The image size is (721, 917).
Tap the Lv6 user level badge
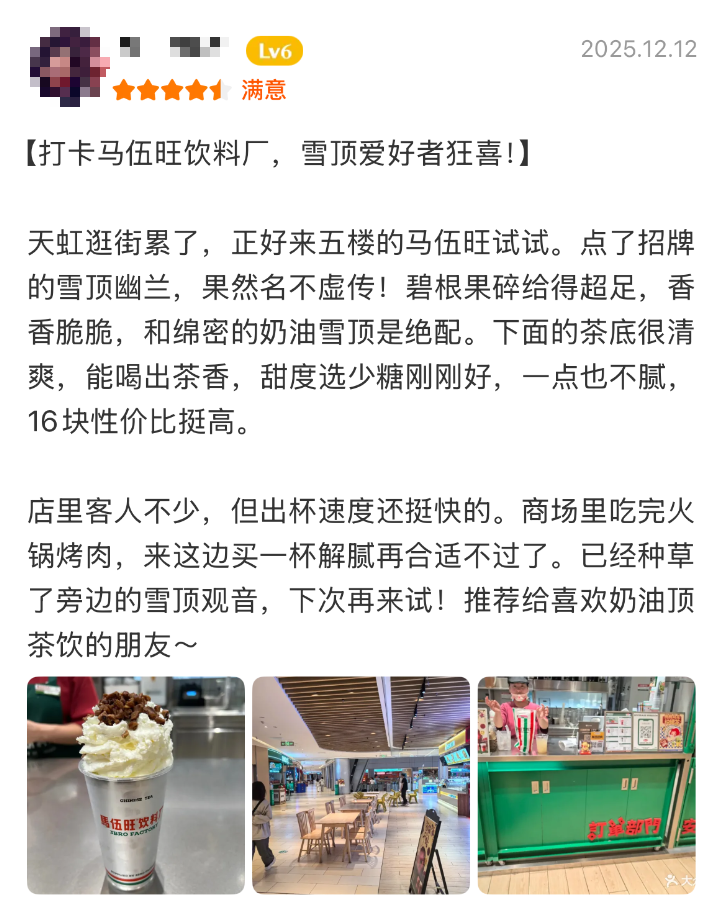coord(274,50)
